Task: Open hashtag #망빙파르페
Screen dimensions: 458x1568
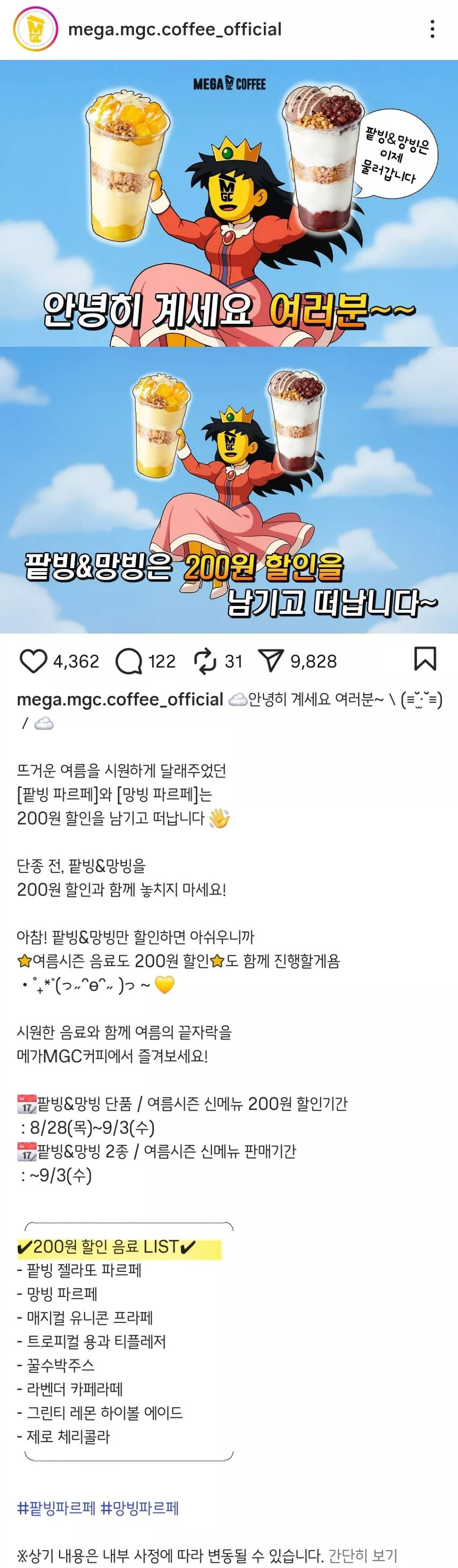Action: coord(139,1508)
